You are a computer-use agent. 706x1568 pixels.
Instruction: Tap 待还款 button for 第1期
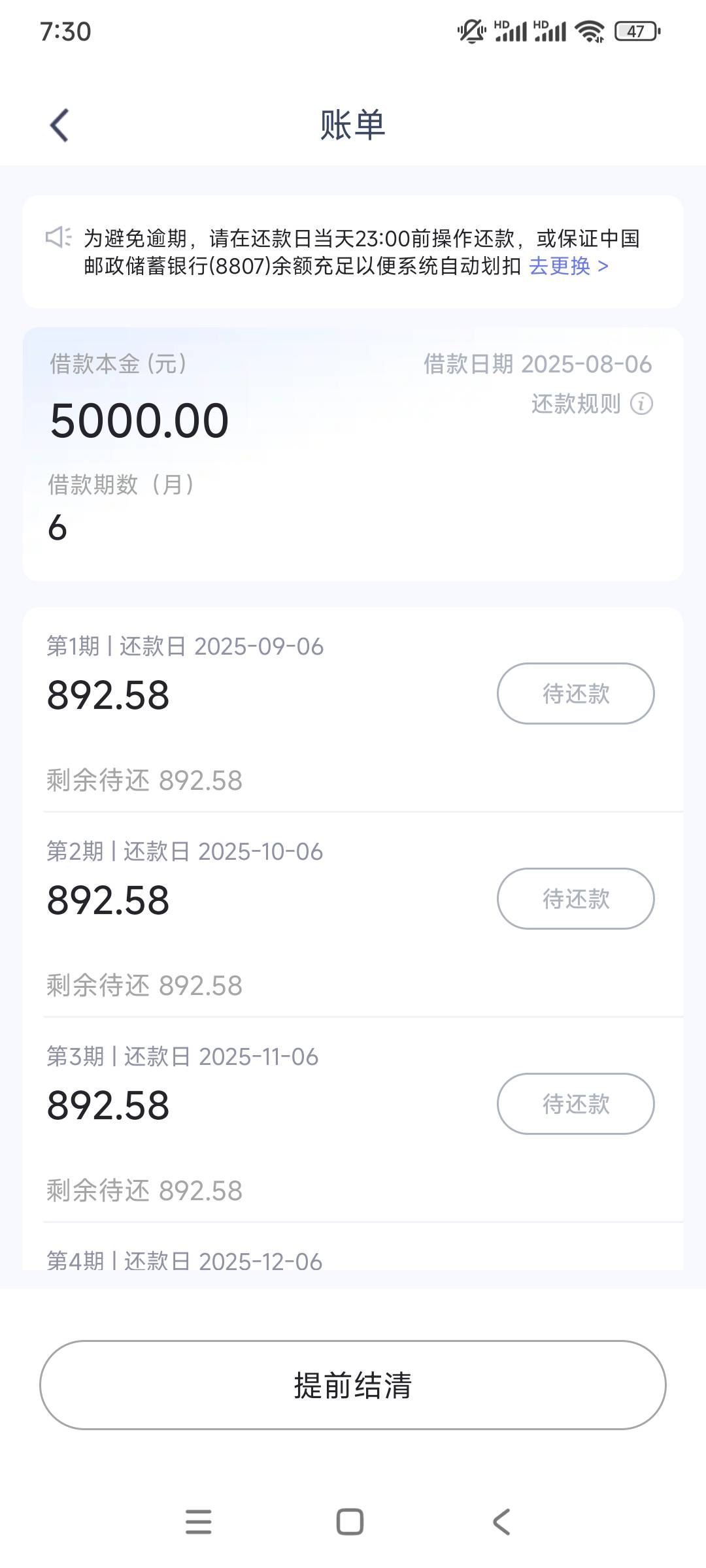(576, 693)
